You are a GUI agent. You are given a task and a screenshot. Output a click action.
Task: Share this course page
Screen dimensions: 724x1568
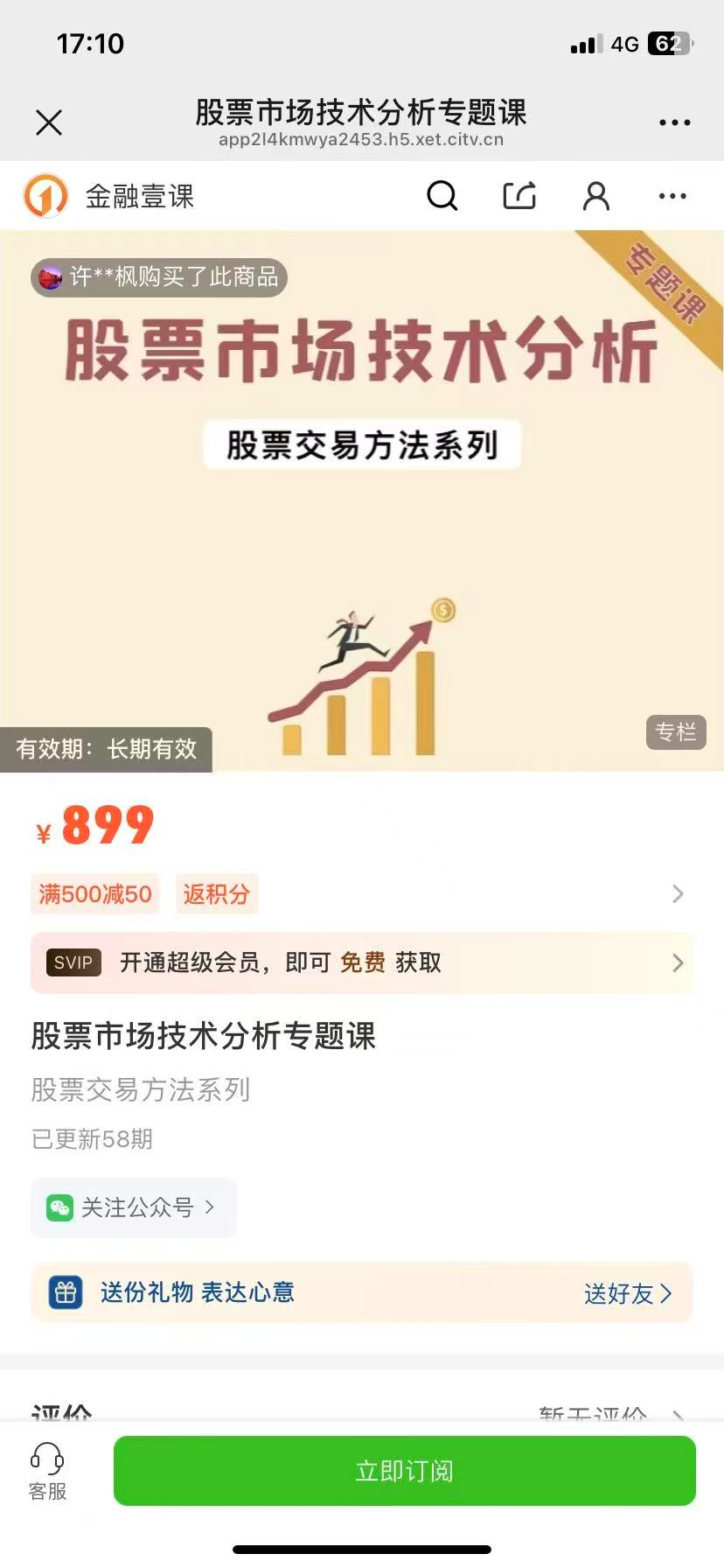pos(519,196)
